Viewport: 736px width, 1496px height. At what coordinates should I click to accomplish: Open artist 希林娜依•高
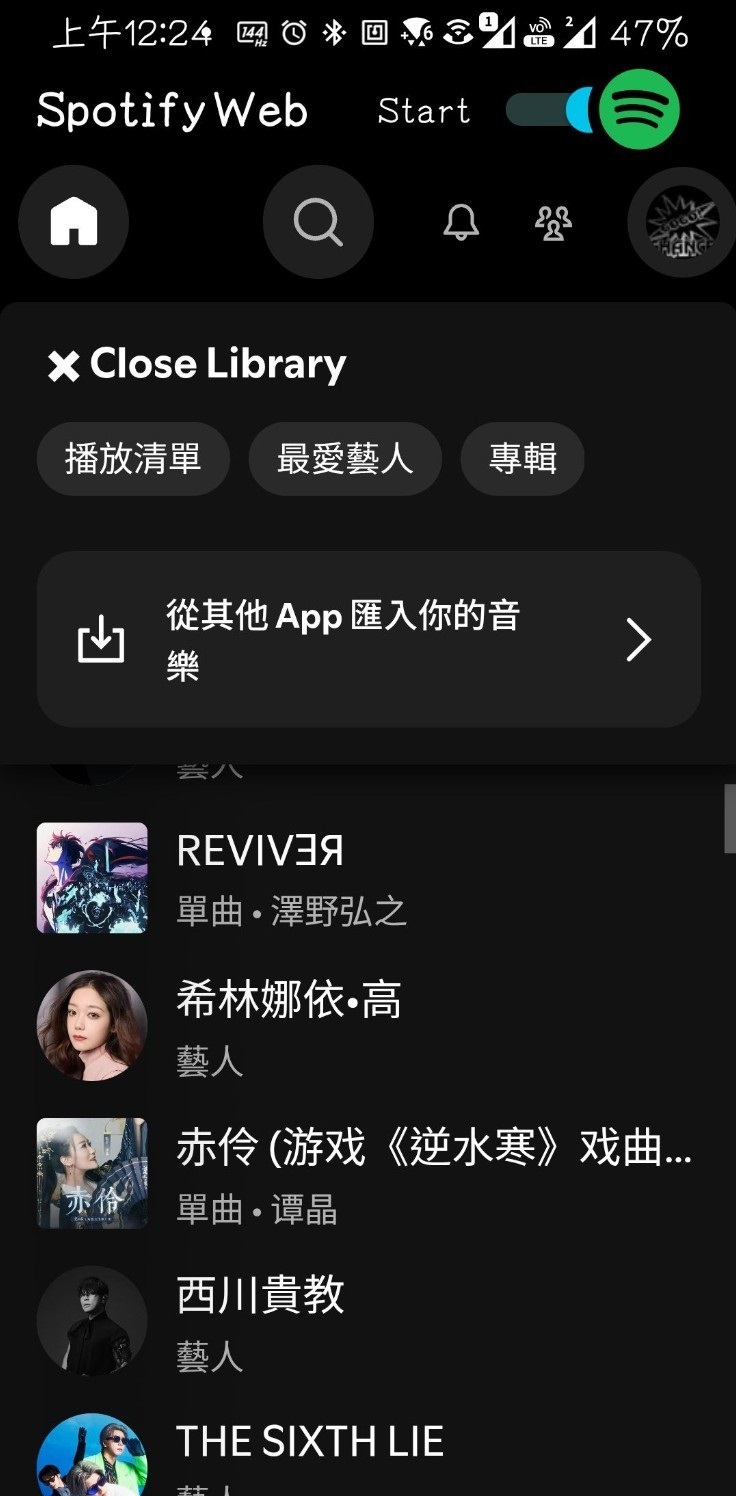[288, 1025]
